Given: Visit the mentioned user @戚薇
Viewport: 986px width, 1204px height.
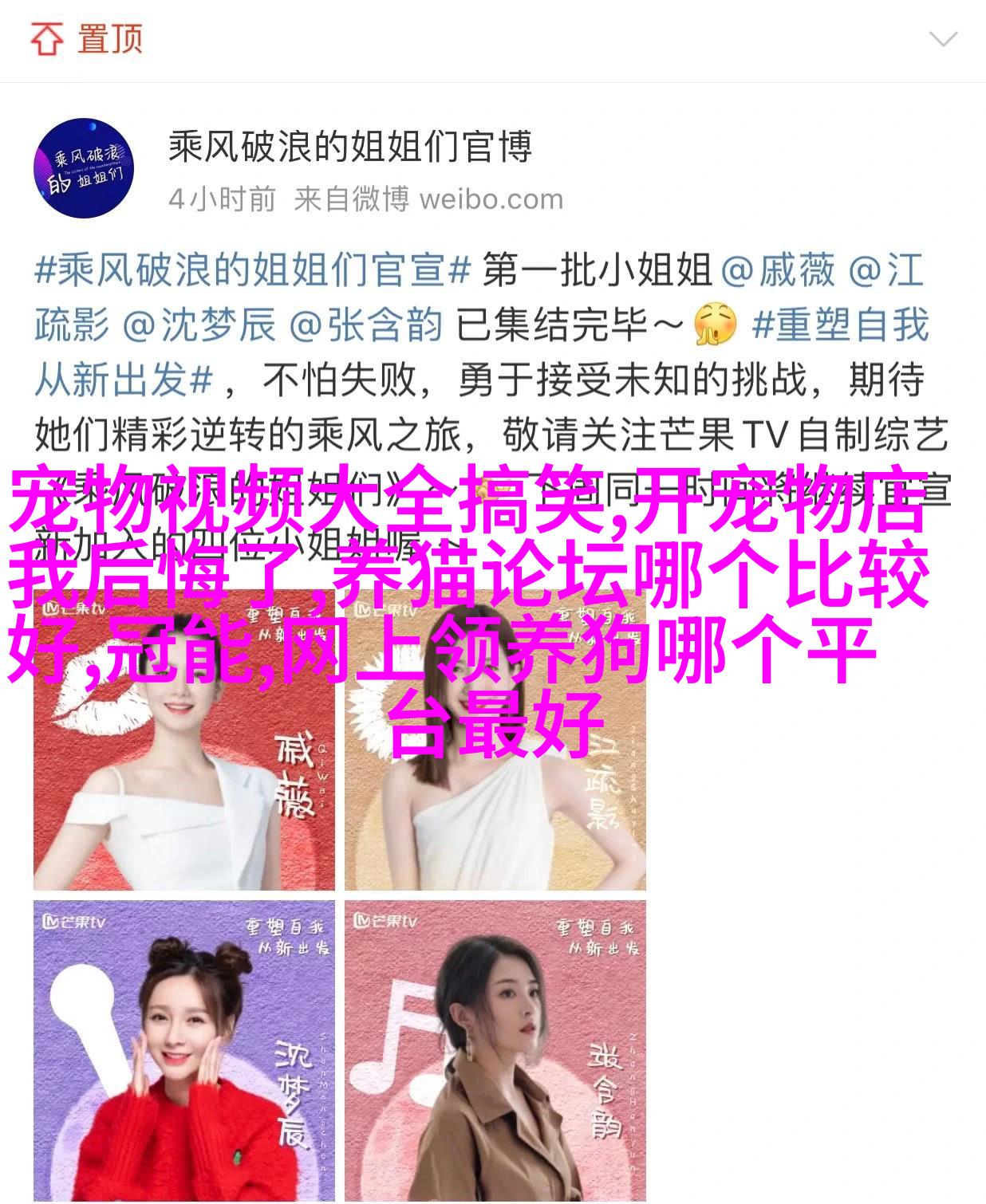Looking at the screenshot, I should click(x=777, y=271).
